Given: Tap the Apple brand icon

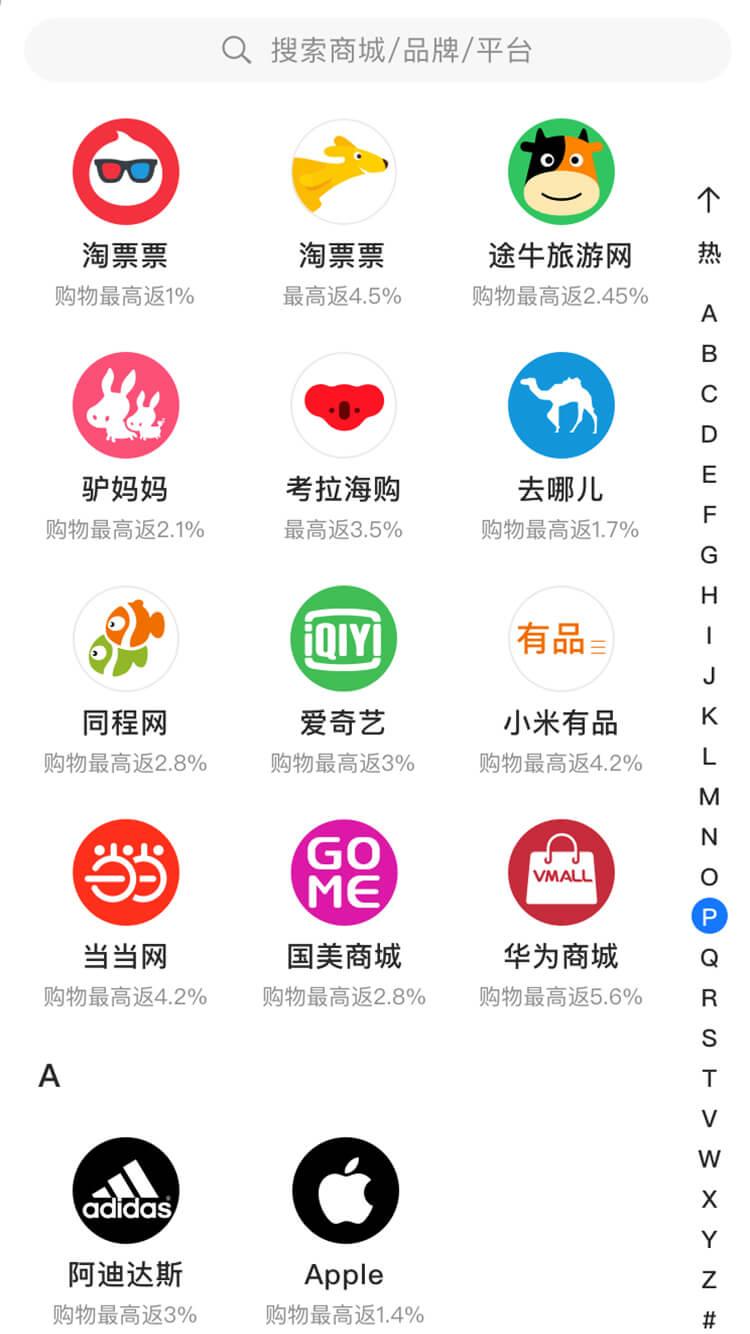Looking at the screenshot, I should click(343, 1190).
